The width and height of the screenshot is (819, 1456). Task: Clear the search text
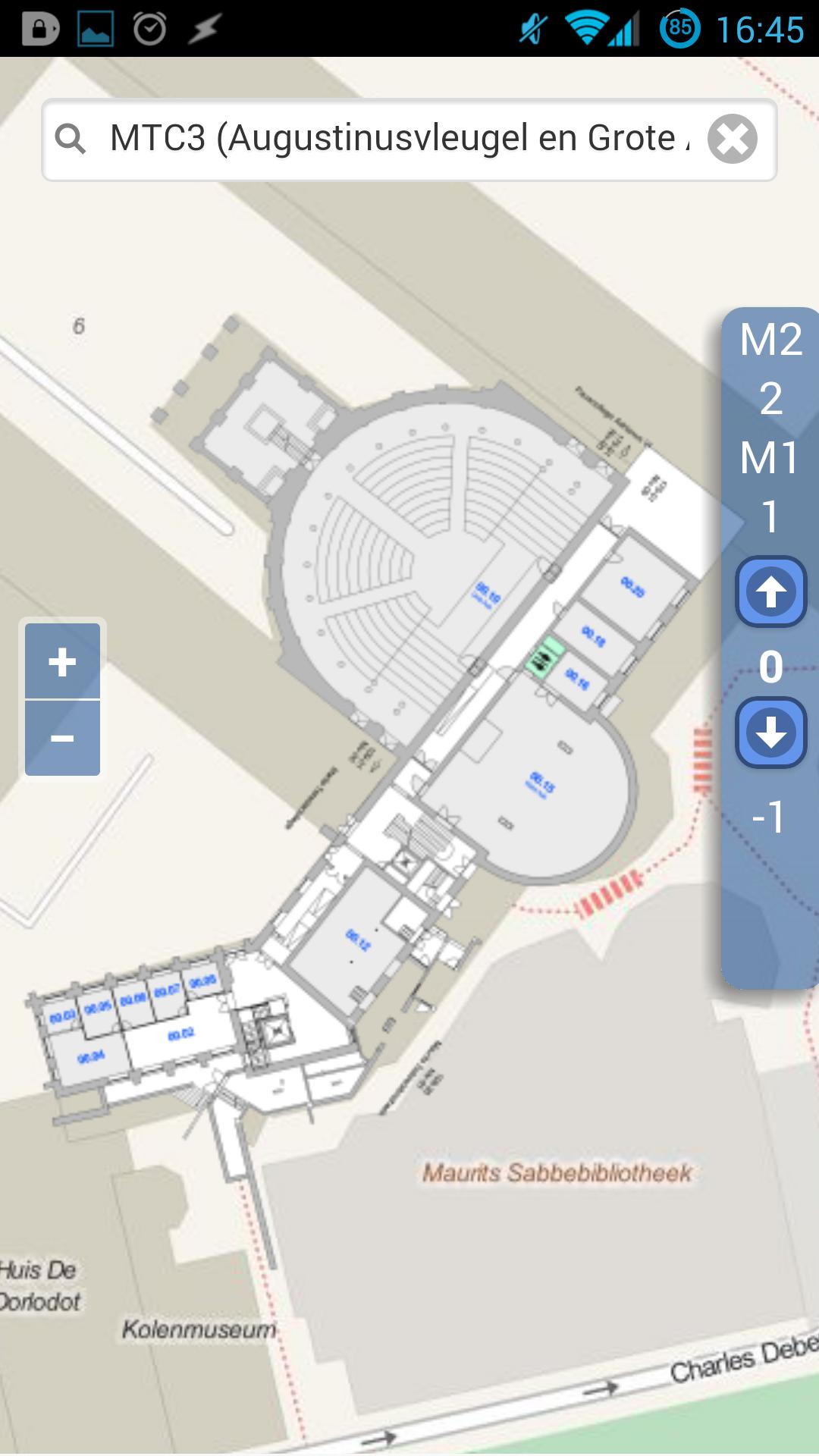pos(732,140)
